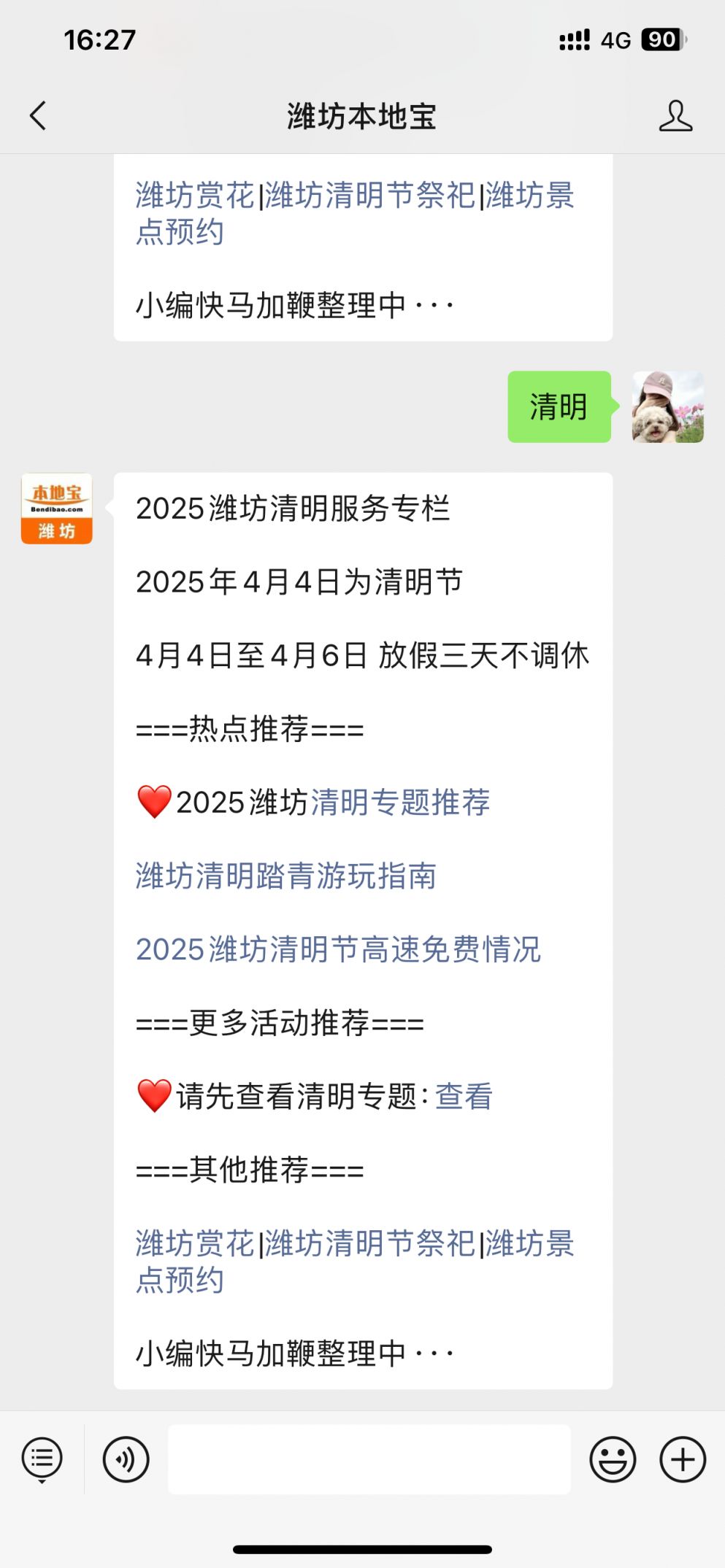
Task: Switch to the service menu icon
Action: click(42, 1459)
